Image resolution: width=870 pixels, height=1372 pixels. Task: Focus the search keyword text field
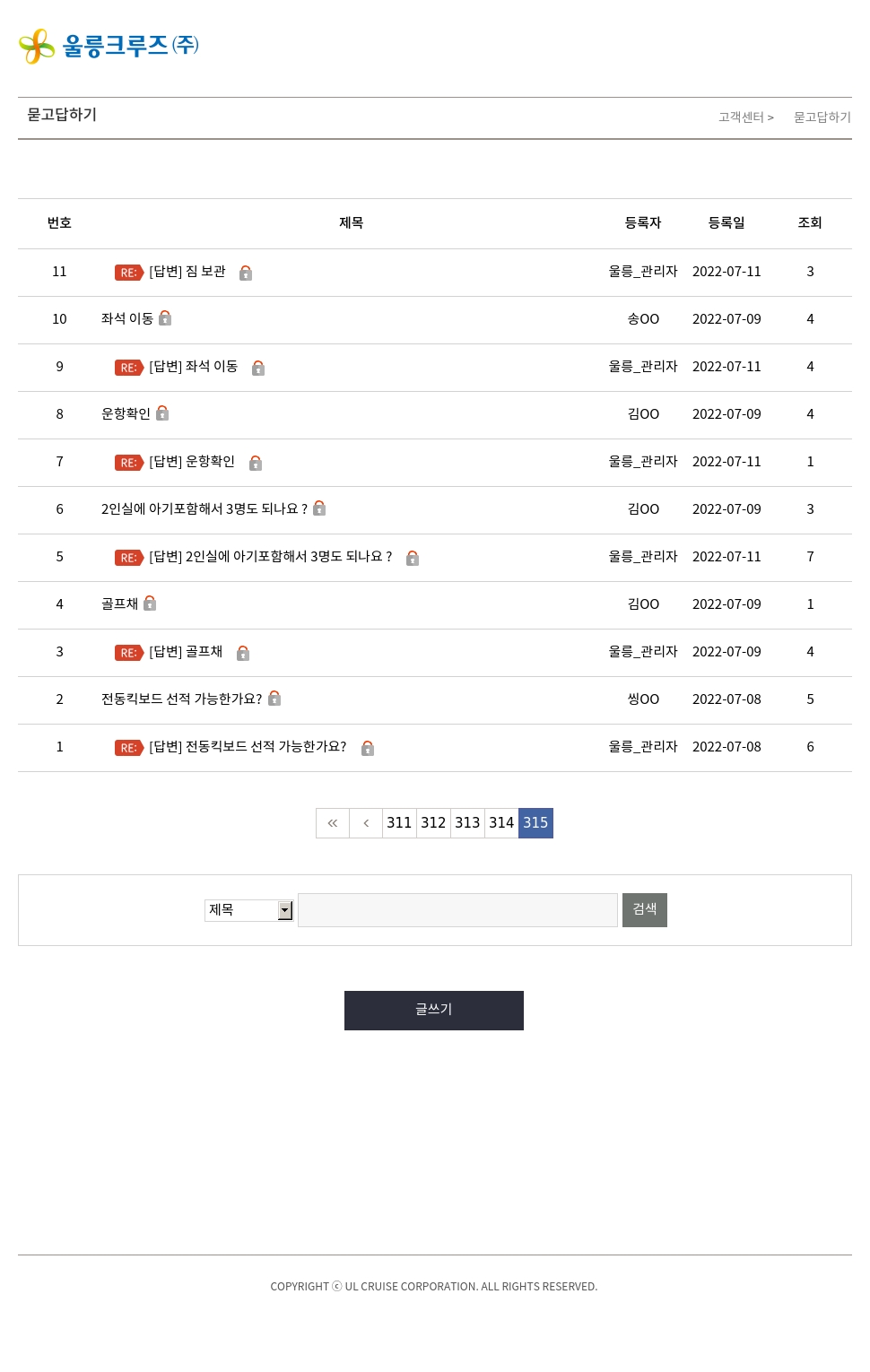pyautogui.click(x=457, y=910)
